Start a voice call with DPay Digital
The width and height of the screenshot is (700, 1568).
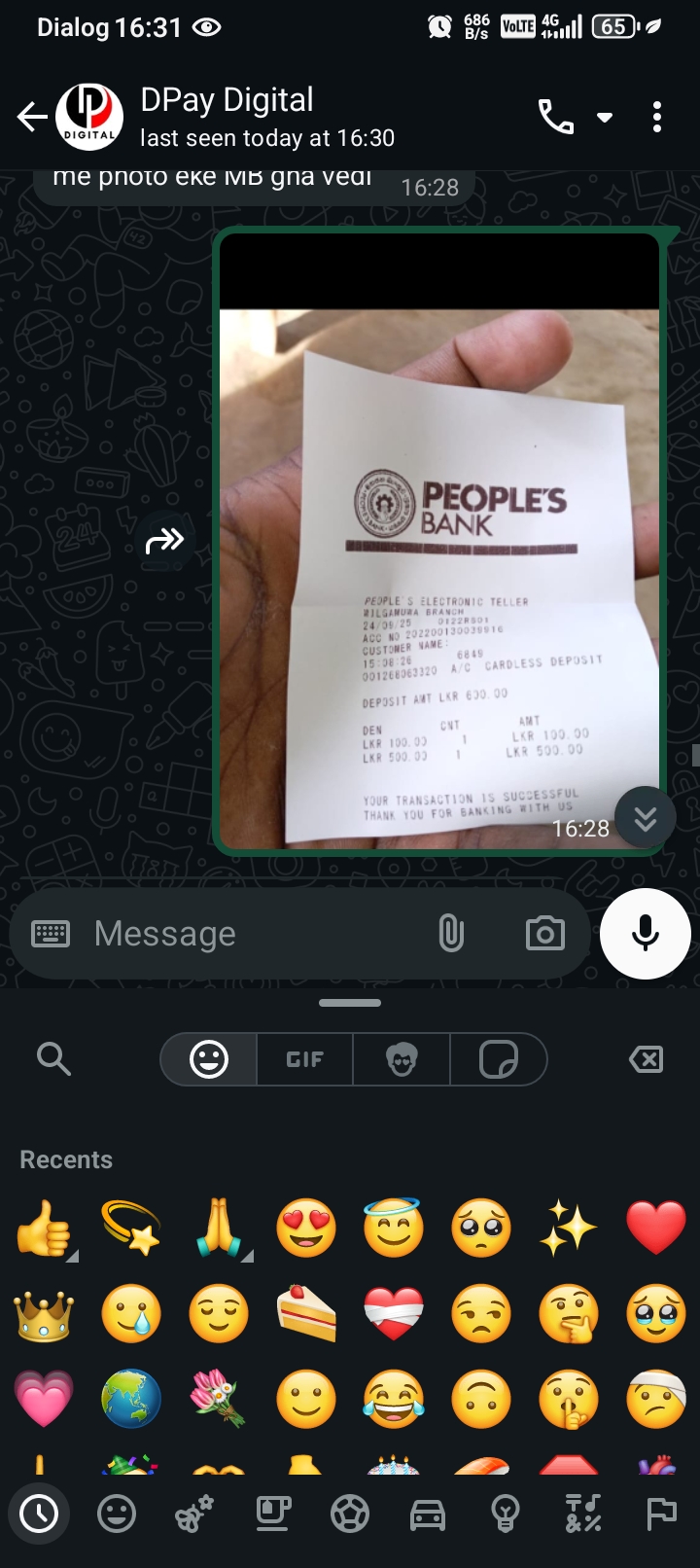[x=556, y=118]
